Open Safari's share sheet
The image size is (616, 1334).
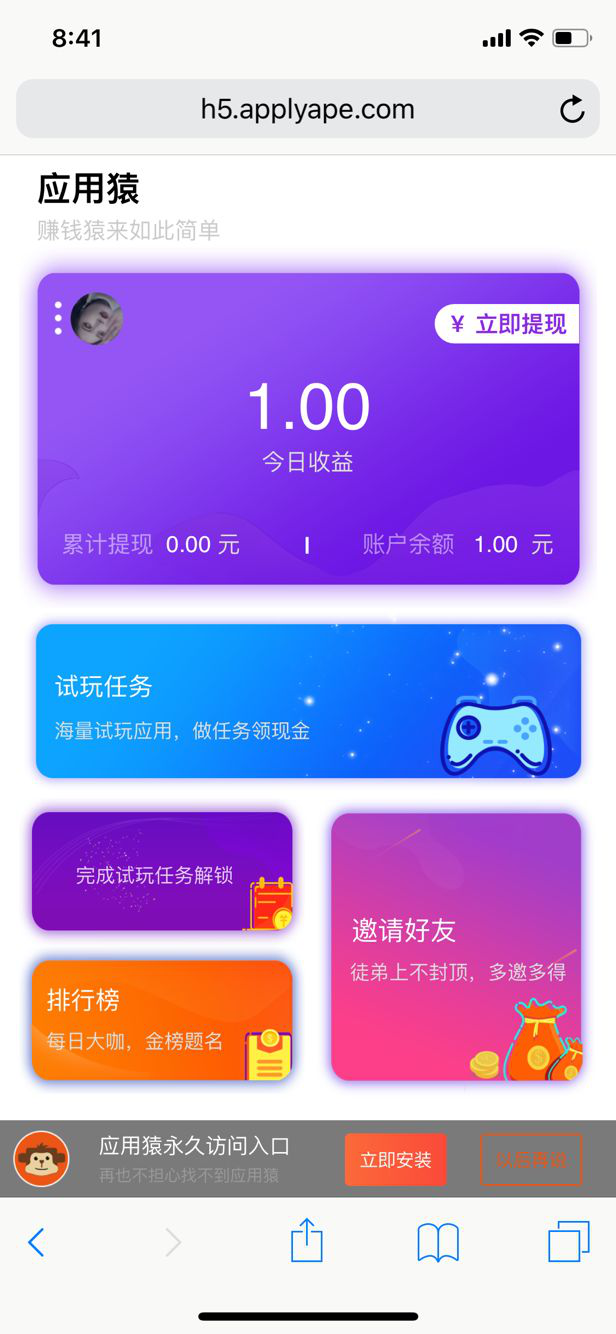pos(307,1242)
